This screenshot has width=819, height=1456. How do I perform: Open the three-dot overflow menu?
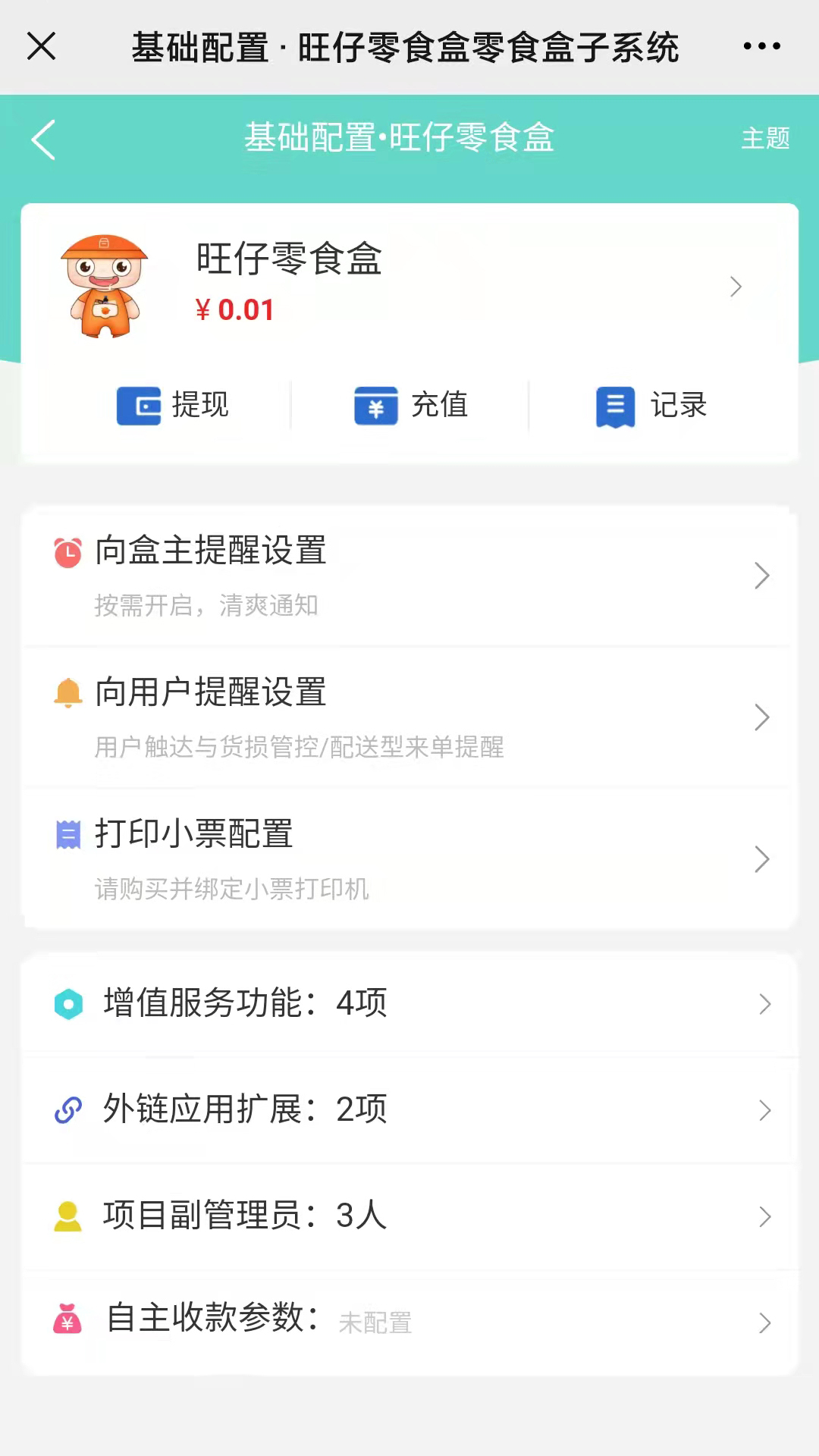[x=761, y=46]
